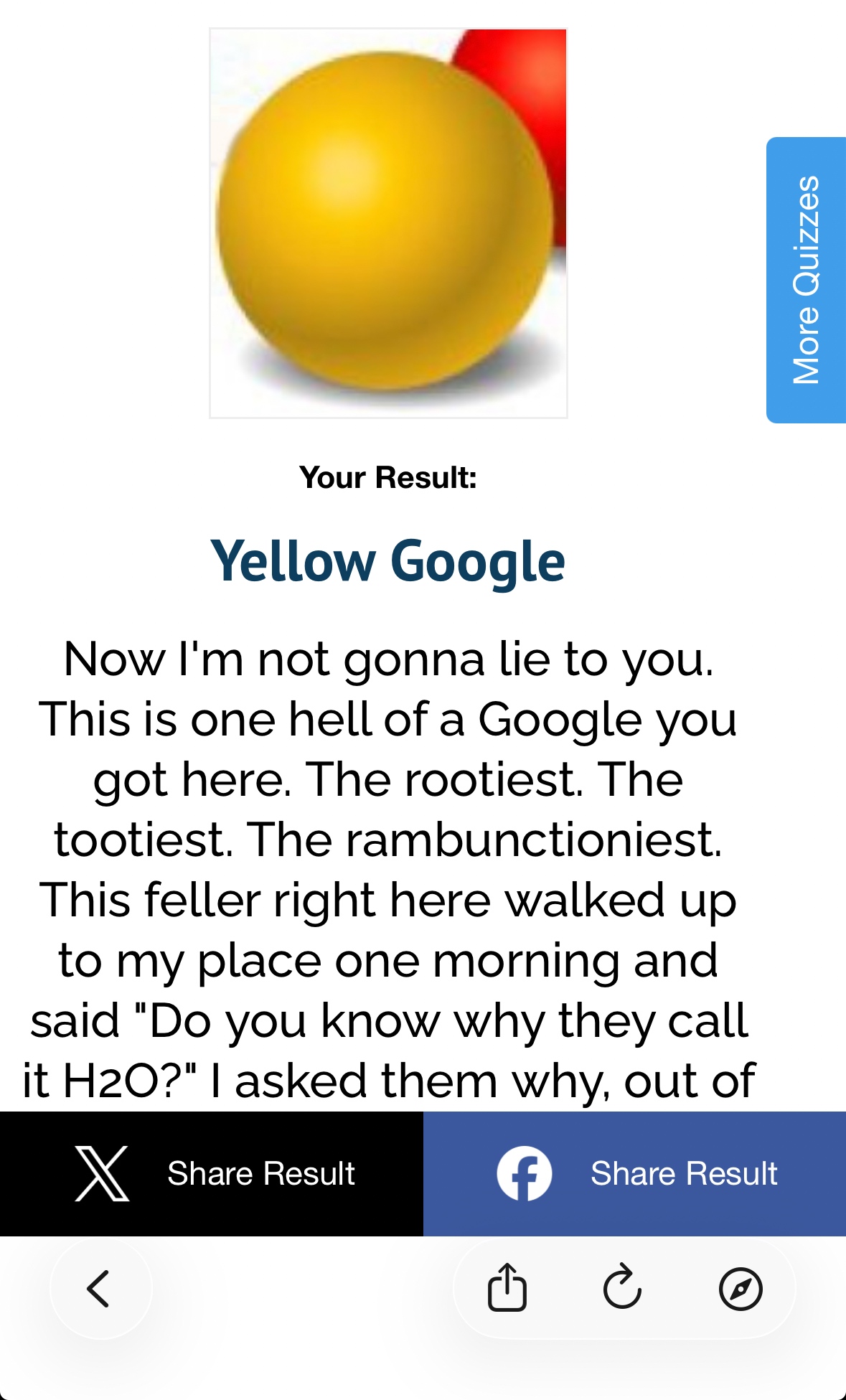Share result on Facebook

[x=634, y=1173]
